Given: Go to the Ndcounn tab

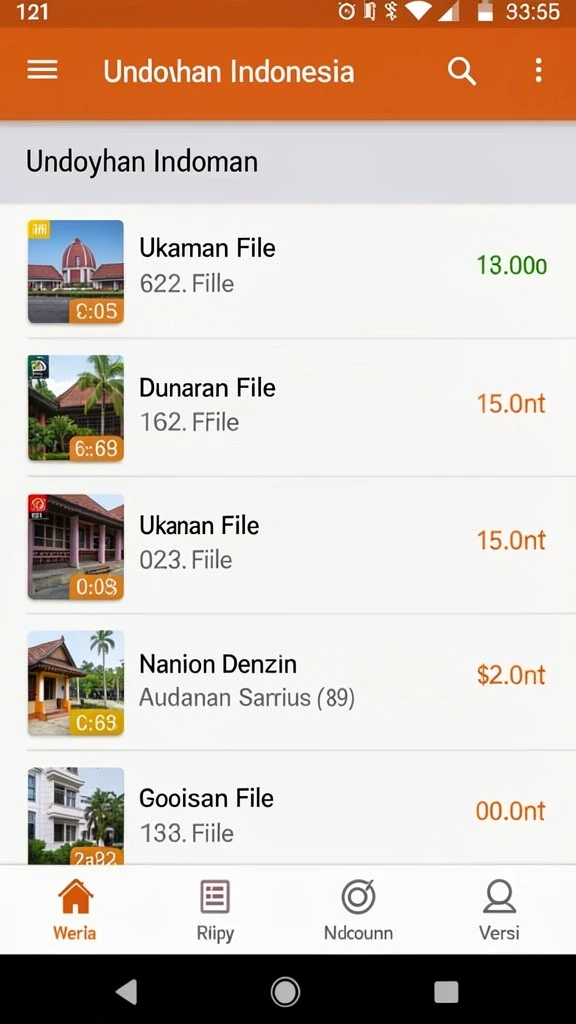Looking at the screenshot, I should [x=358, y=910].
